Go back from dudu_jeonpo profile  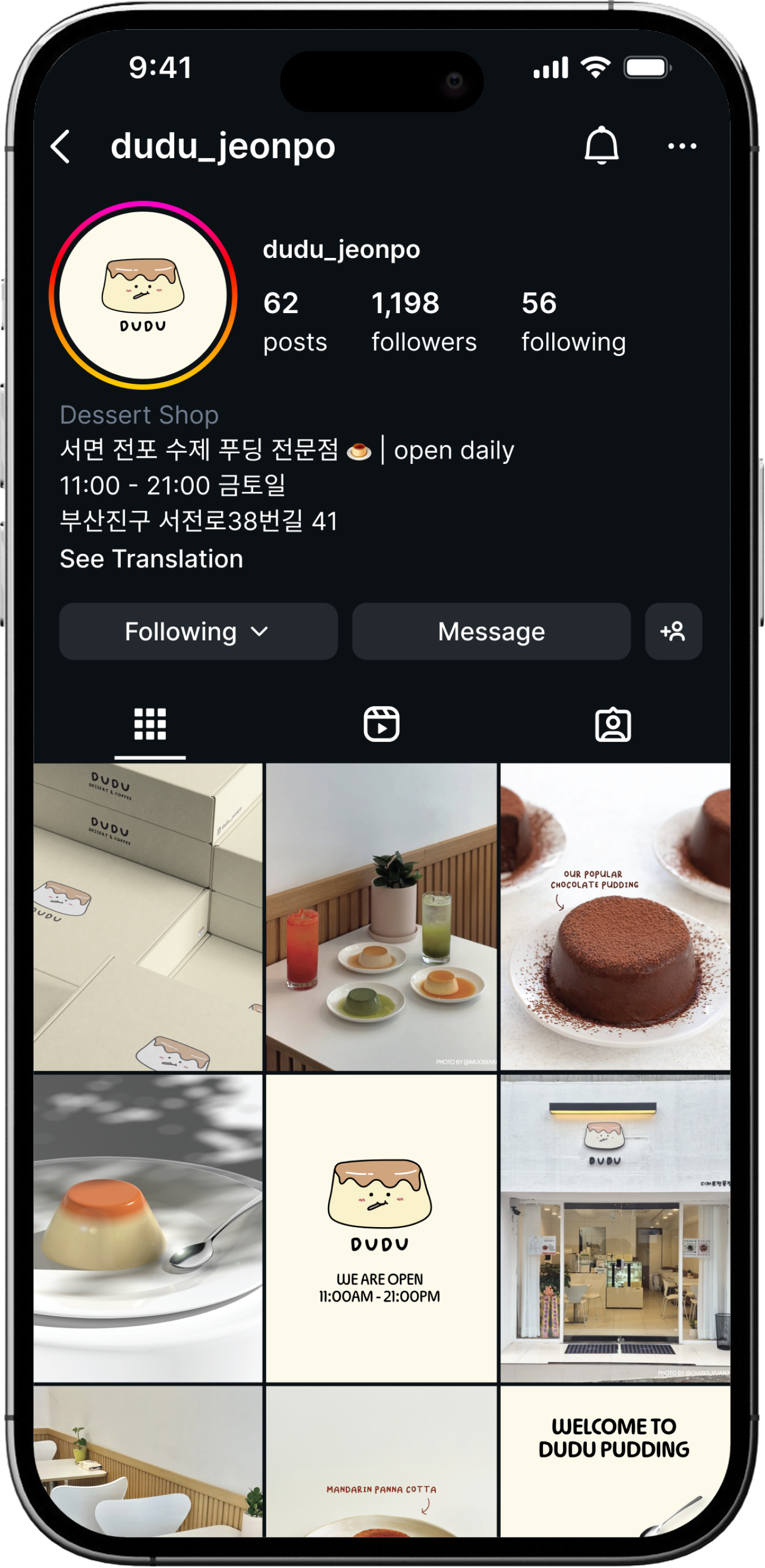pyautogui.click(x=61, y=146)
